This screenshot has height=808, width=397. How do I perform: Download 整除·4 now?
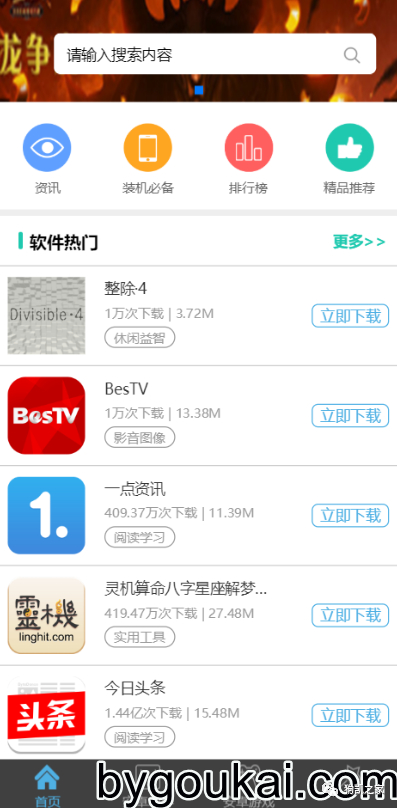tap(350, 316)
